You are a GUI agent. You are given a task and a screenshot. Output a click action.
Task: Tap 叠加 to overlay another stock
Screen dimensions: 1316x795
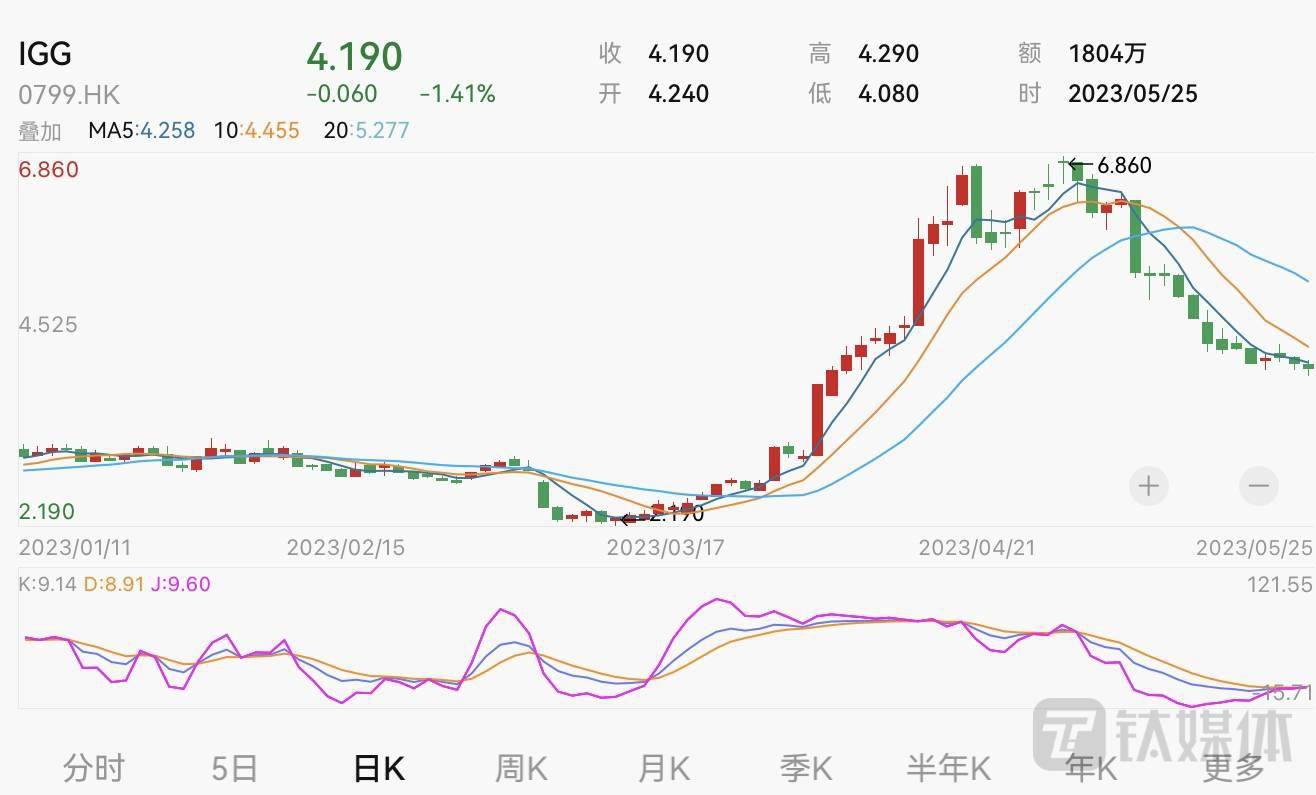[x=40, y=131]
